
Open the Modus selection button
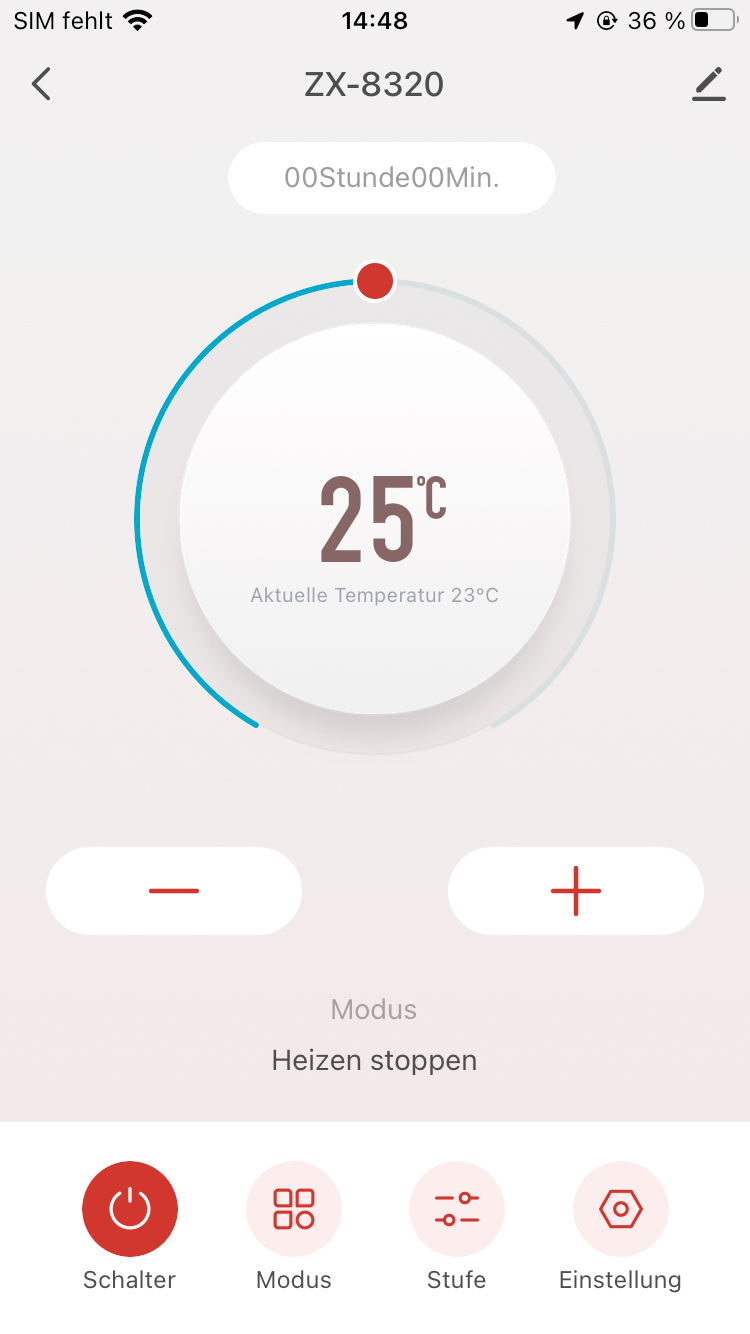point(294,1209)
